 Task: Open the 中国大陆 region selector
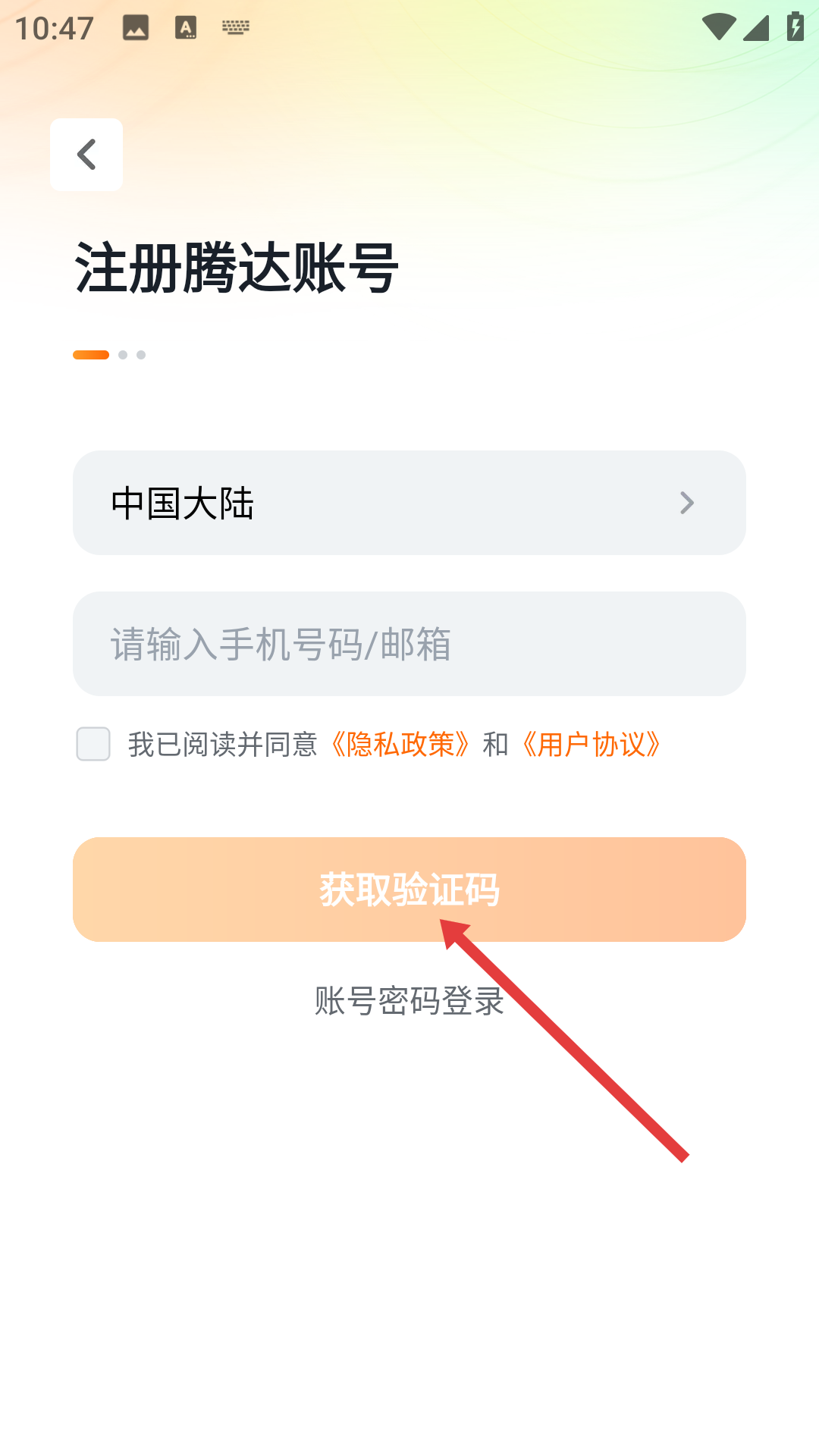tap(409, 503)
